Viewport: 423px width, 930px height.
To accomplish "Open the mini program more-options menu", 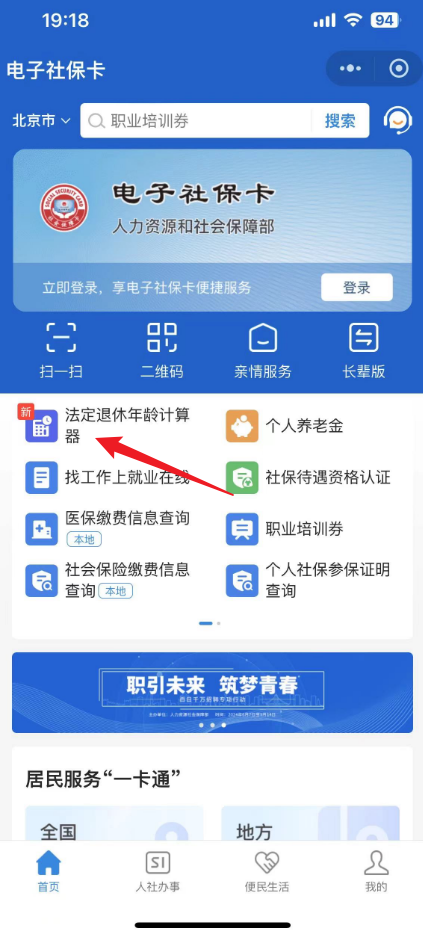I will tap(350, 69).
